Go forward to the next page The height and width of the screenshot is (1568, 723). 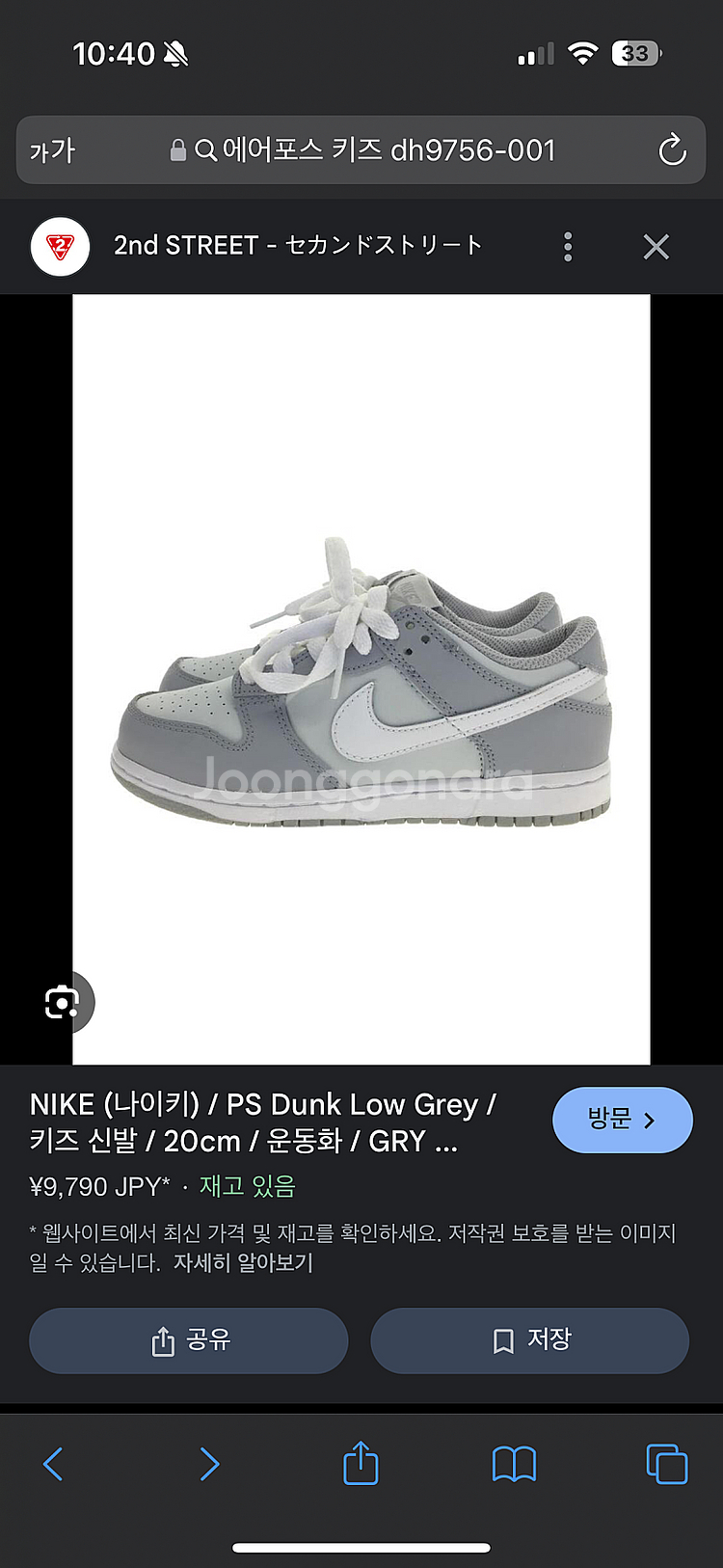(x=208, y=1464)
